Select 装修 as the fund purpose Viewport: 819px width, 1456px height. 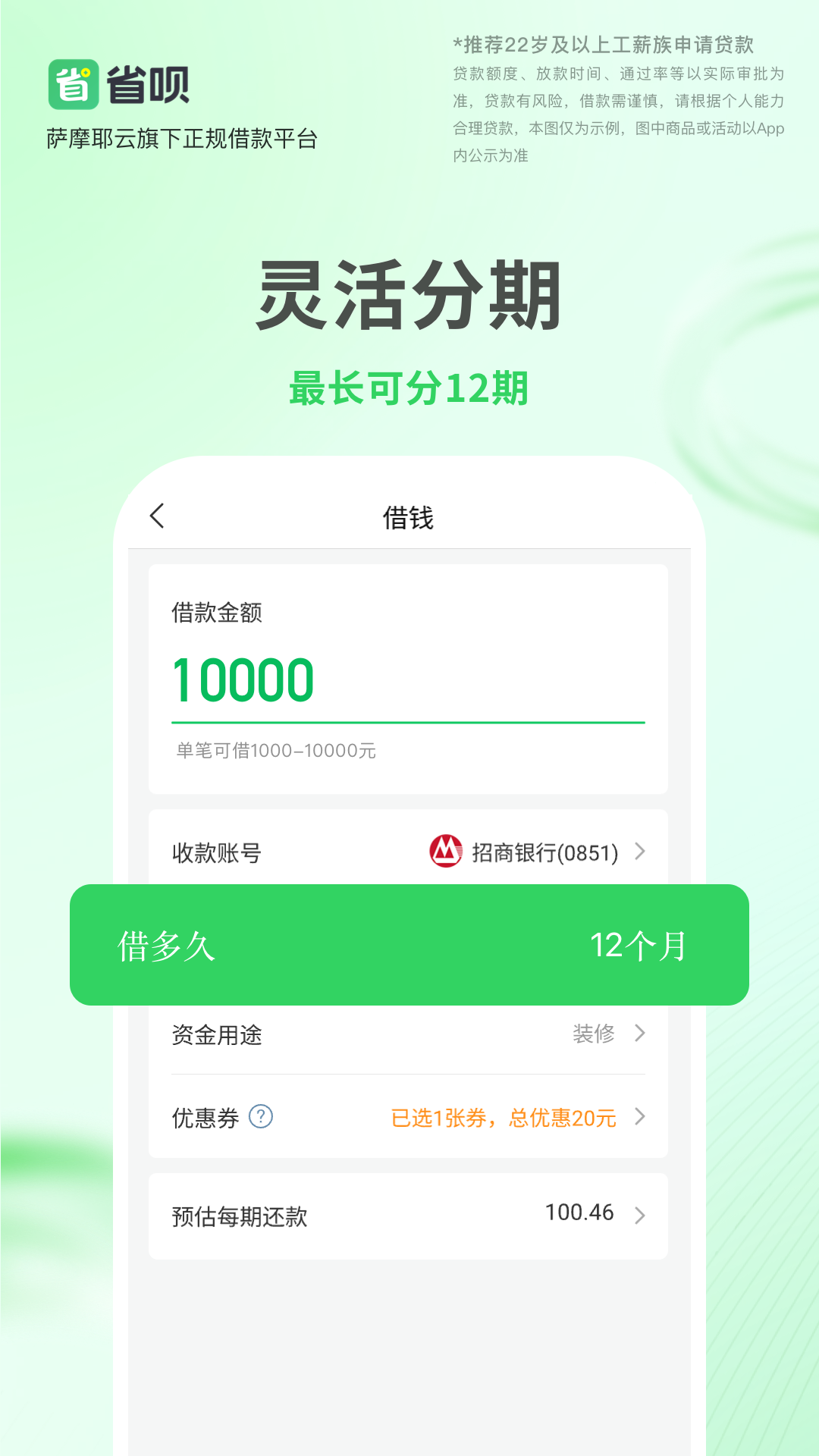[x=595, y=1034]
